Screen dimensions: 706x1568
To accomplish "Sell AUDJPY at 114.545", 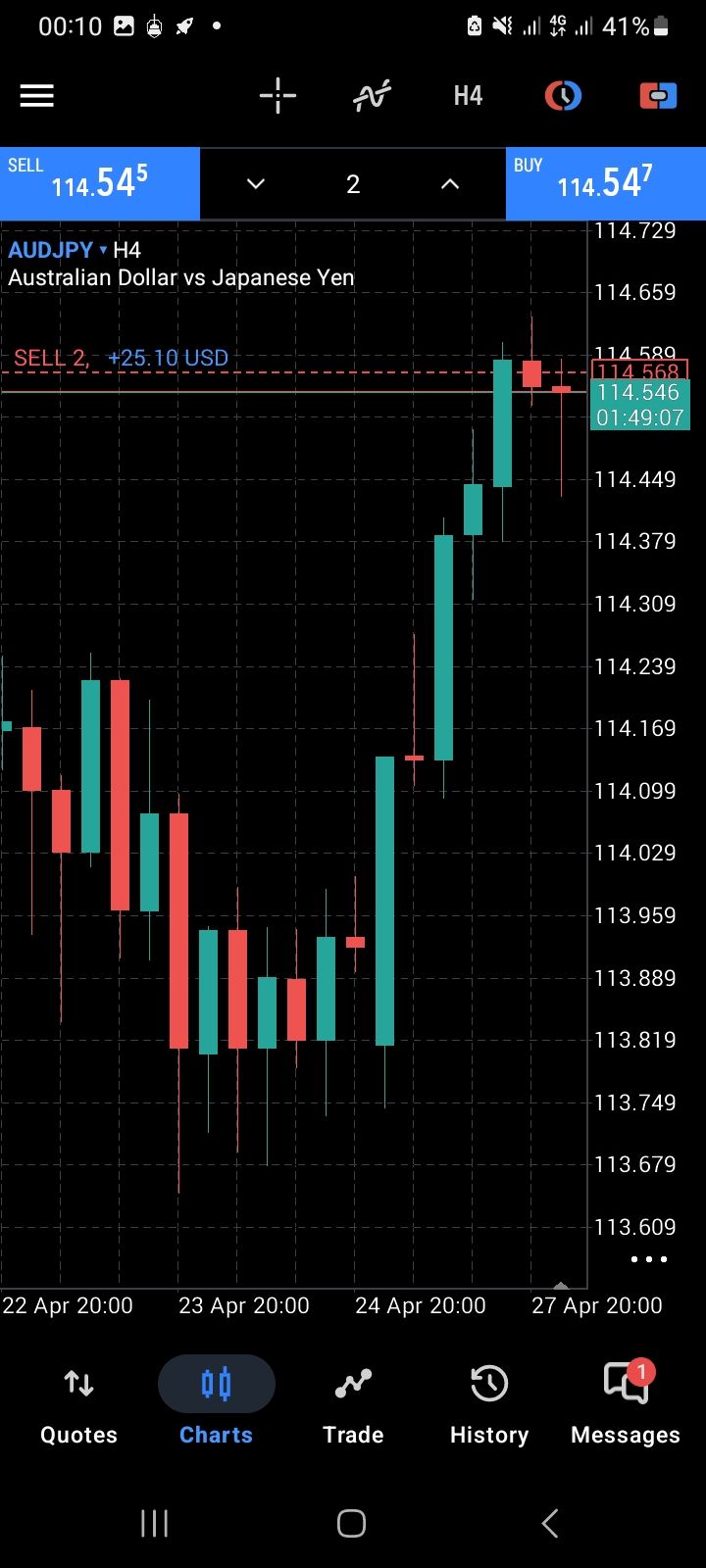I will [99, 183].
